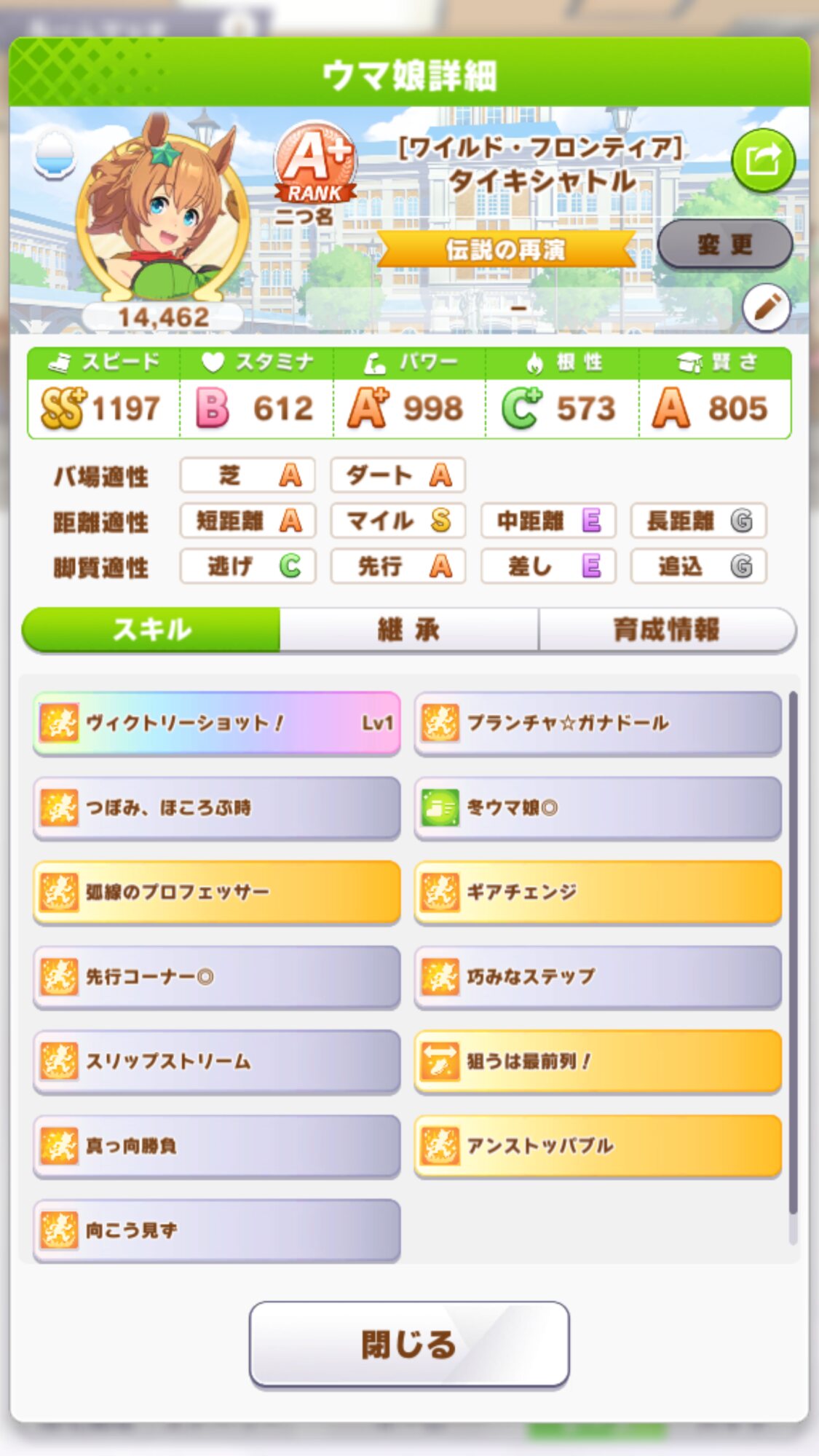Open skill ヴィクトリーショット！

point(217,724)
